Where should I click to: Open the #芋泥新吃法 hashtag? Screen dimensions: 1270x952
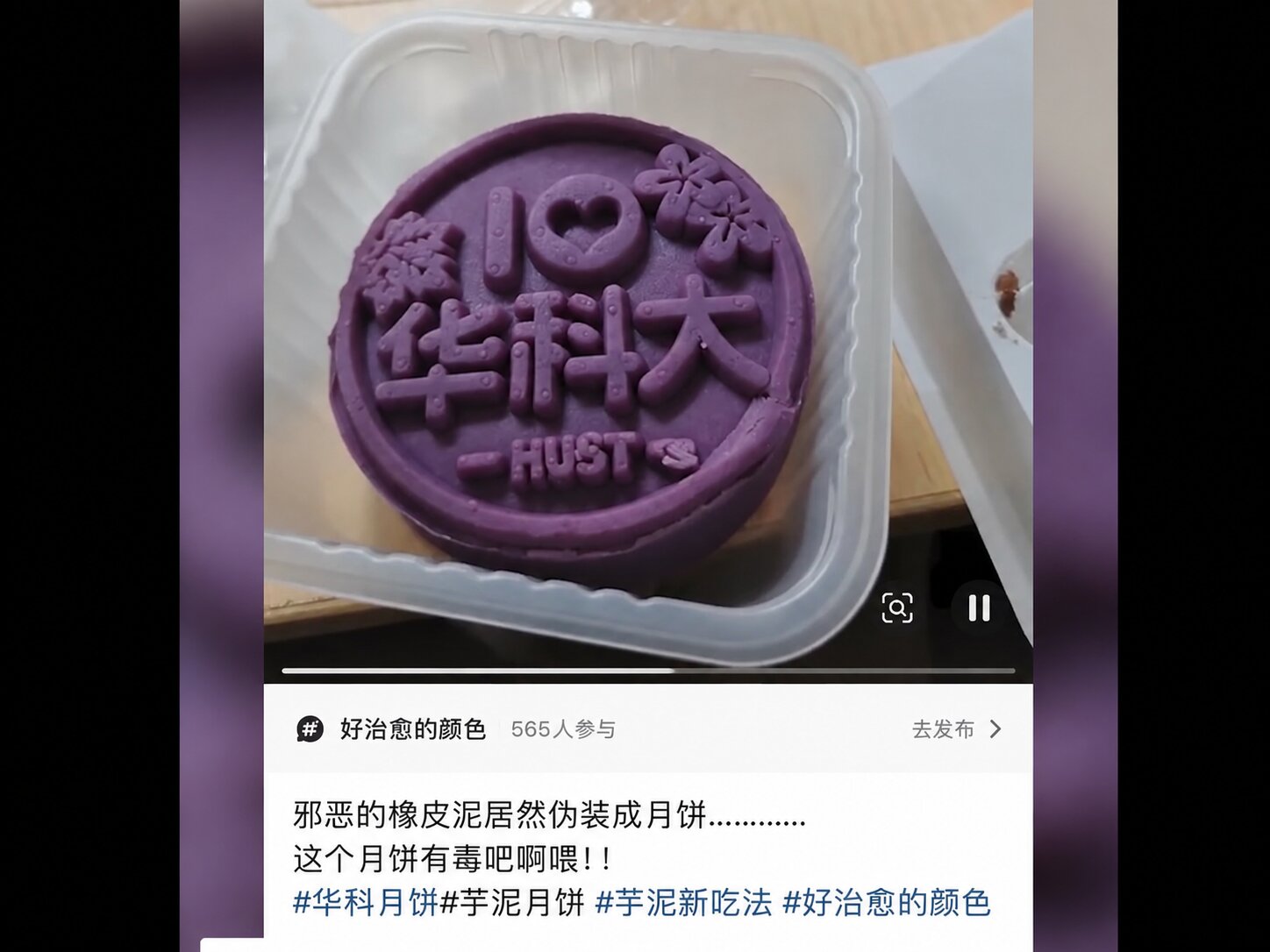(683, 902)
